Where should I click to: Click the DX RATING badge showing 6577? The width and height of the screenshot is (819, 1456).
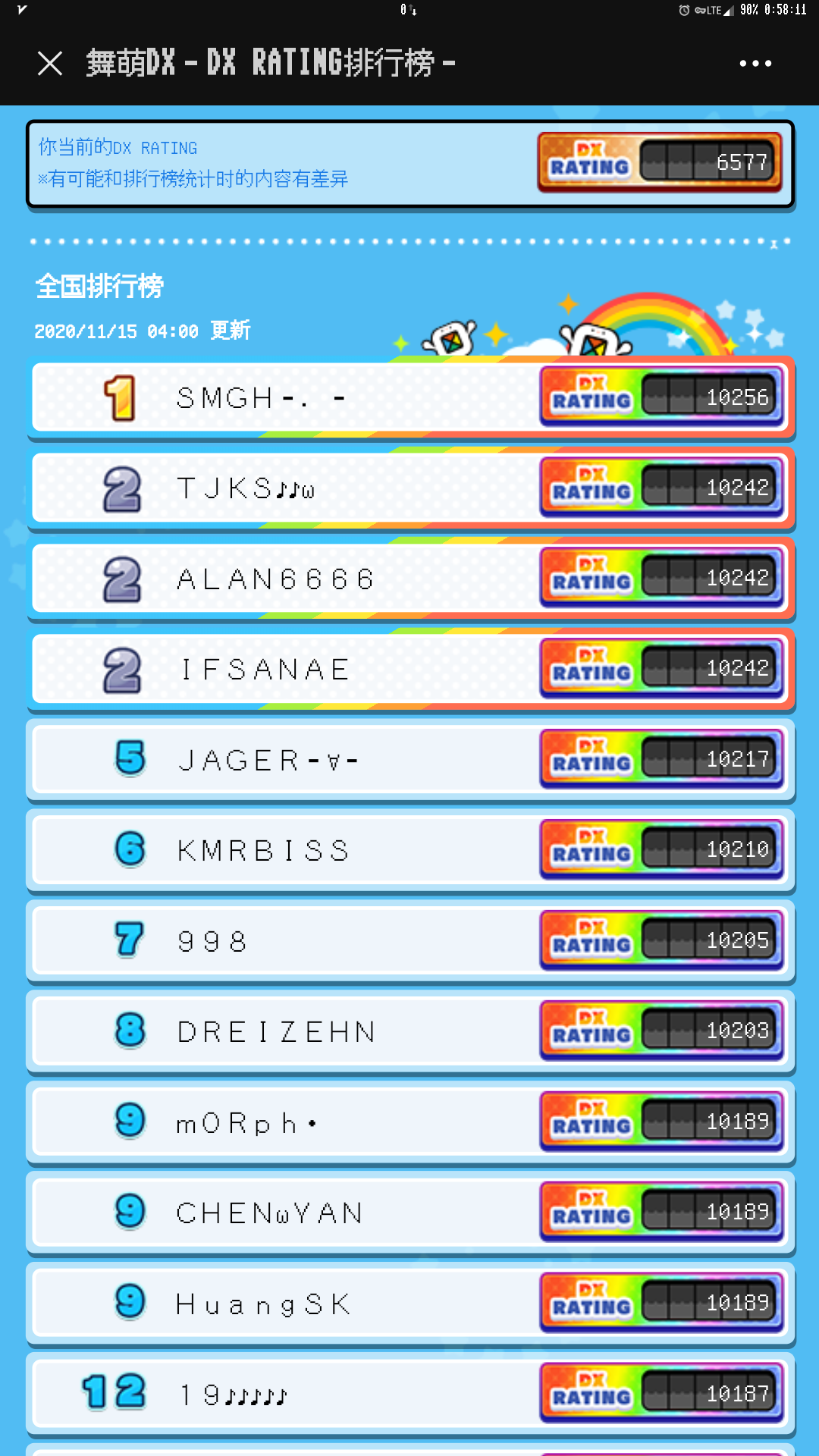tap(659, 162)
